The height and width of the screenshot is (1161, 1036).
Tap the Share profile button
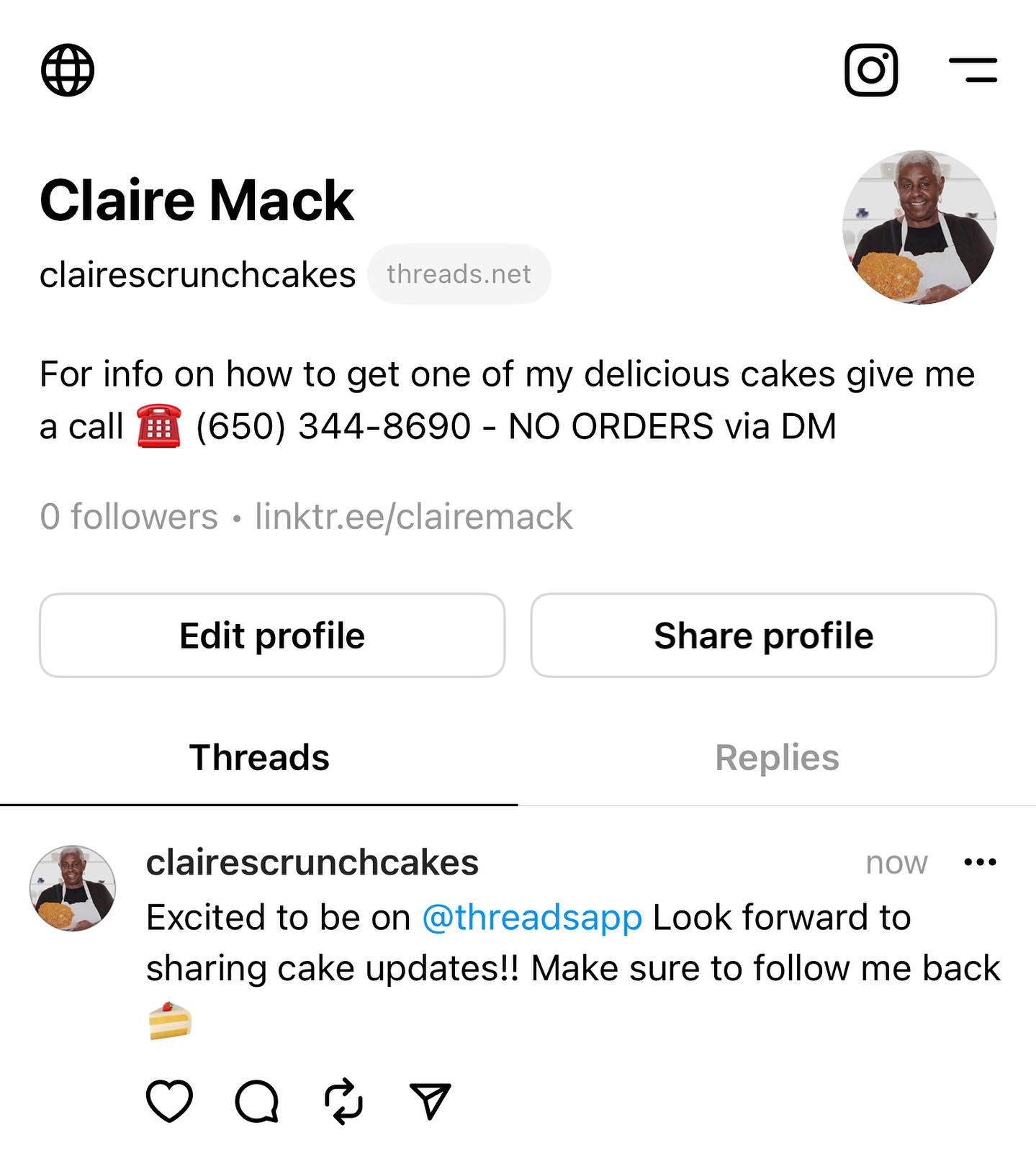click(x=763, y=636)
